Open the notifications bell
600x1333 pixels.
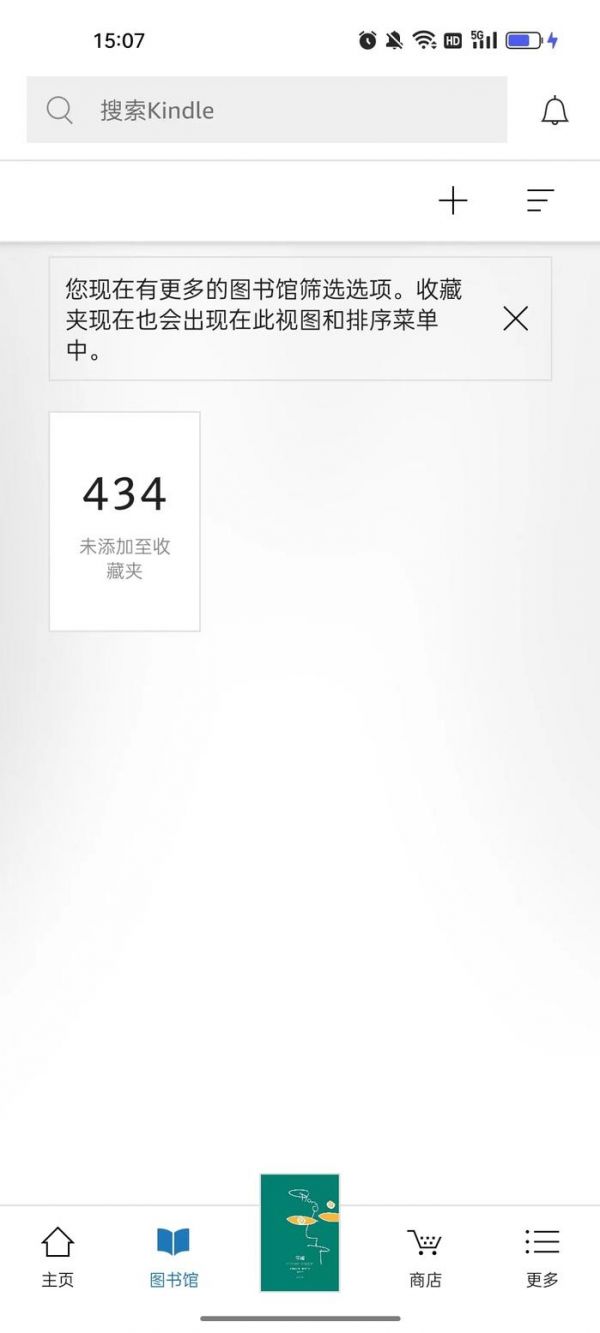point(555,110)
